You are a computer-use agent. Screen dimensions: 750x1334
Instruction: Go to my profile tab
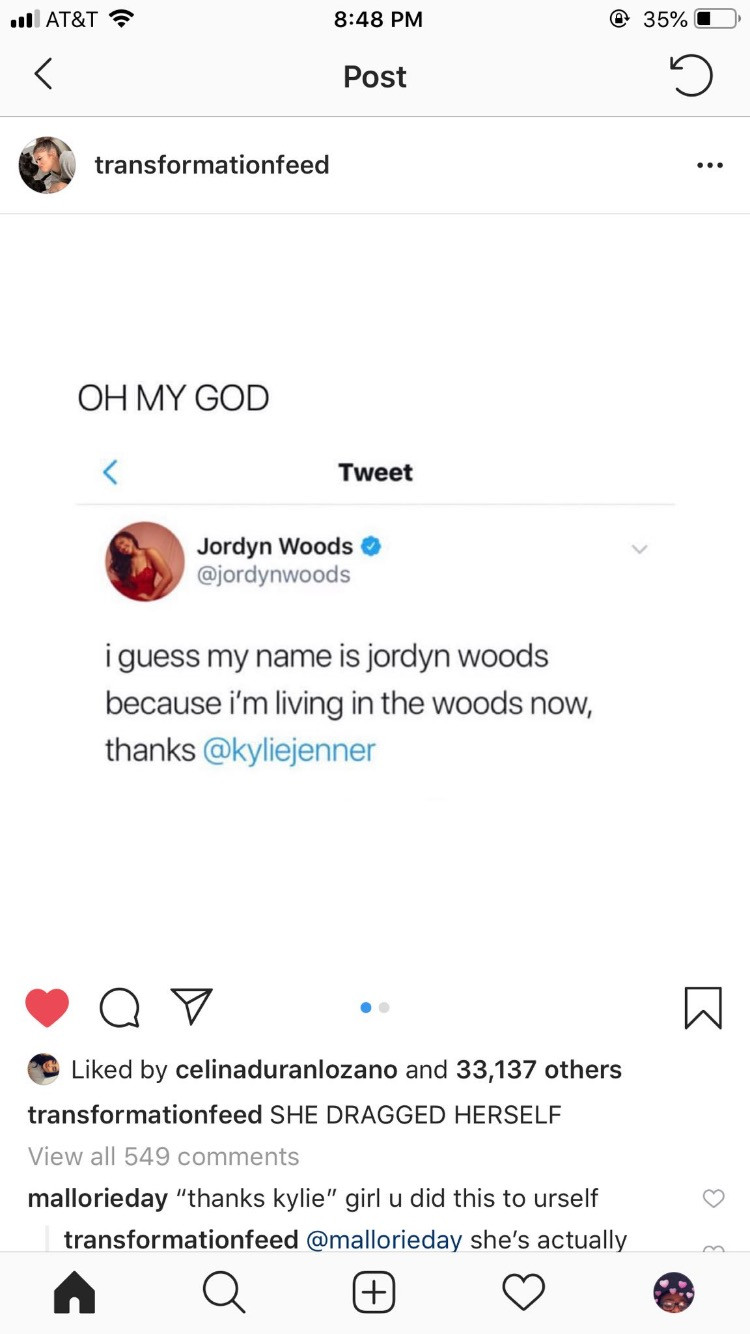(674, 1292)
